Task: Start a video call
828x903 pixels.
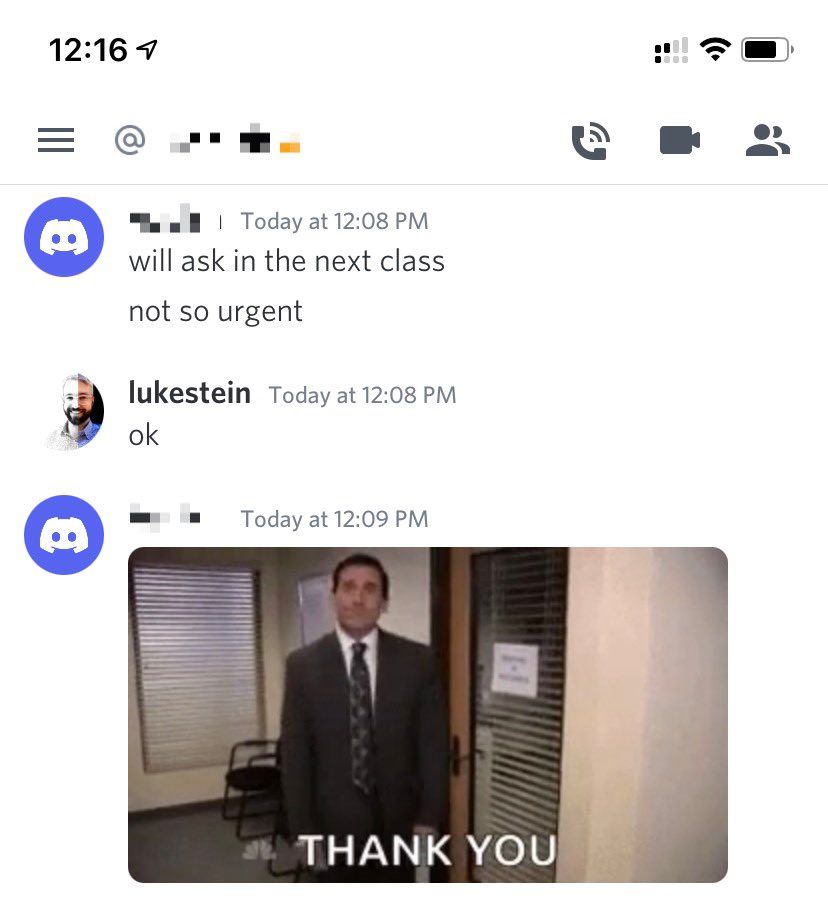Action: [x=680, y=141]
